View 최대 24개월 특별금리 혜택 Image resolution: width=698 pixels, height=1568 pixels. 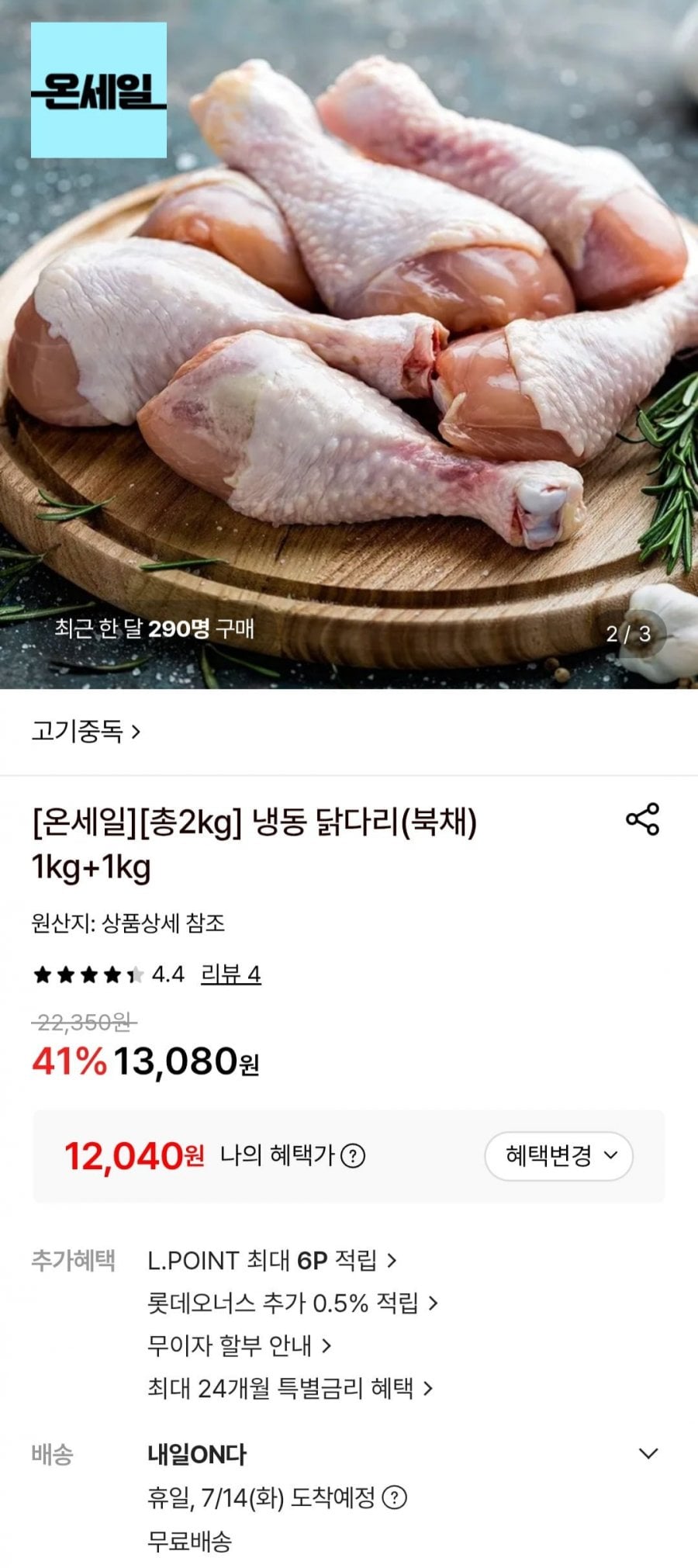(290, 1387)
